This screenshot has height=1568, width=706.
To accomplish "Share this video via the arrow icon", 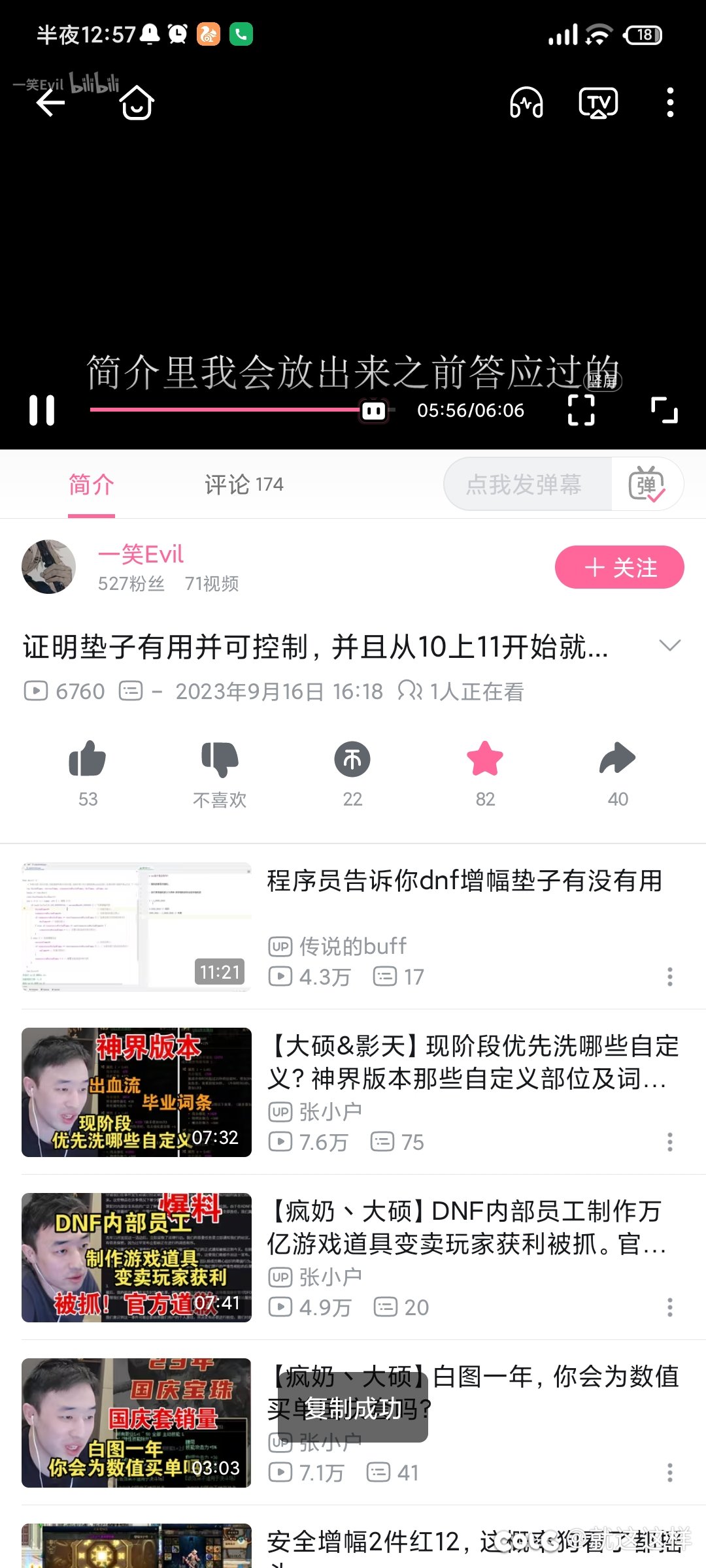I will click(x=617, y=759).
